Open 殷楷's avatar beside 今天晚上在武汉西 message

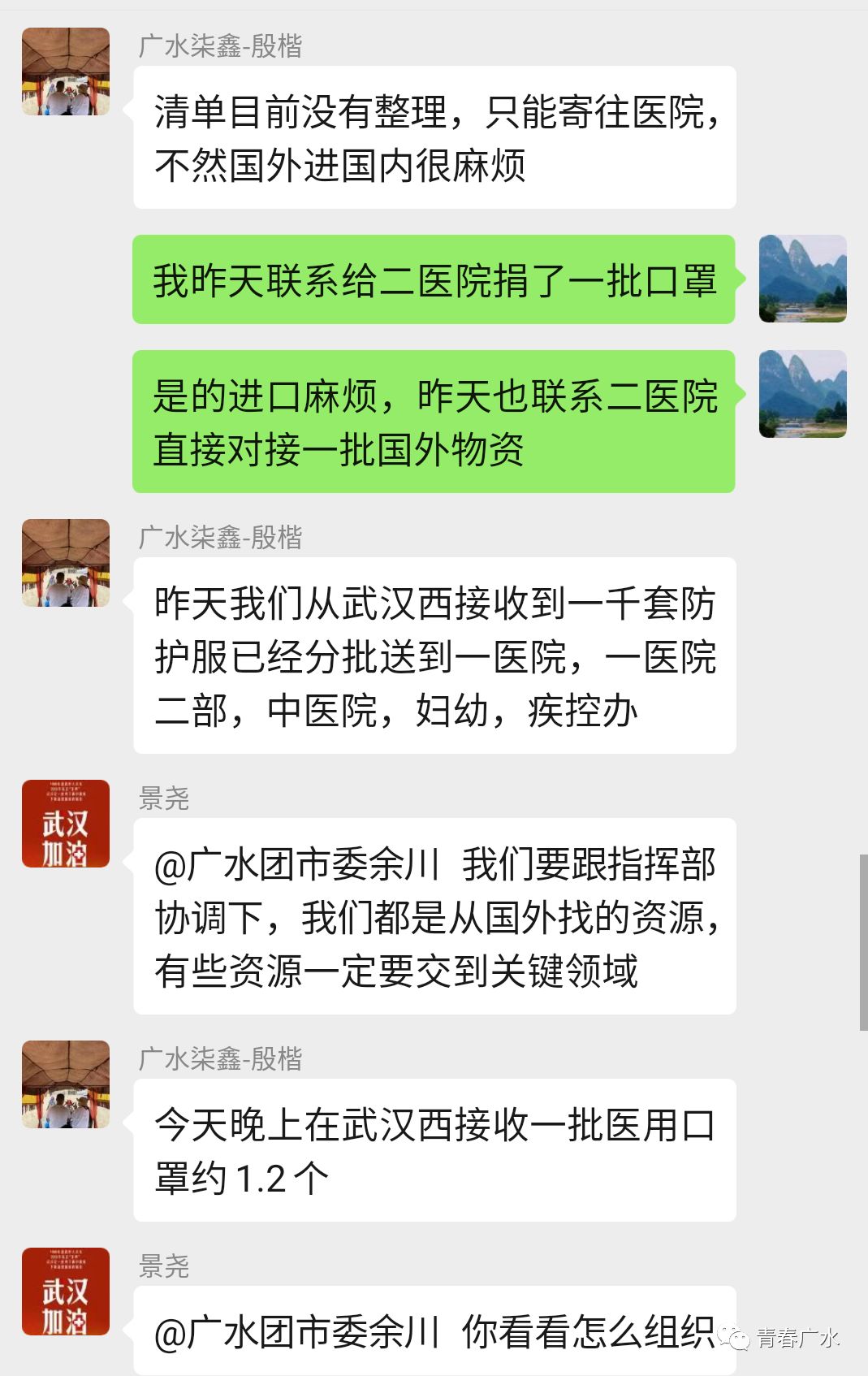pyautogui.click(x=65, y=1084)
